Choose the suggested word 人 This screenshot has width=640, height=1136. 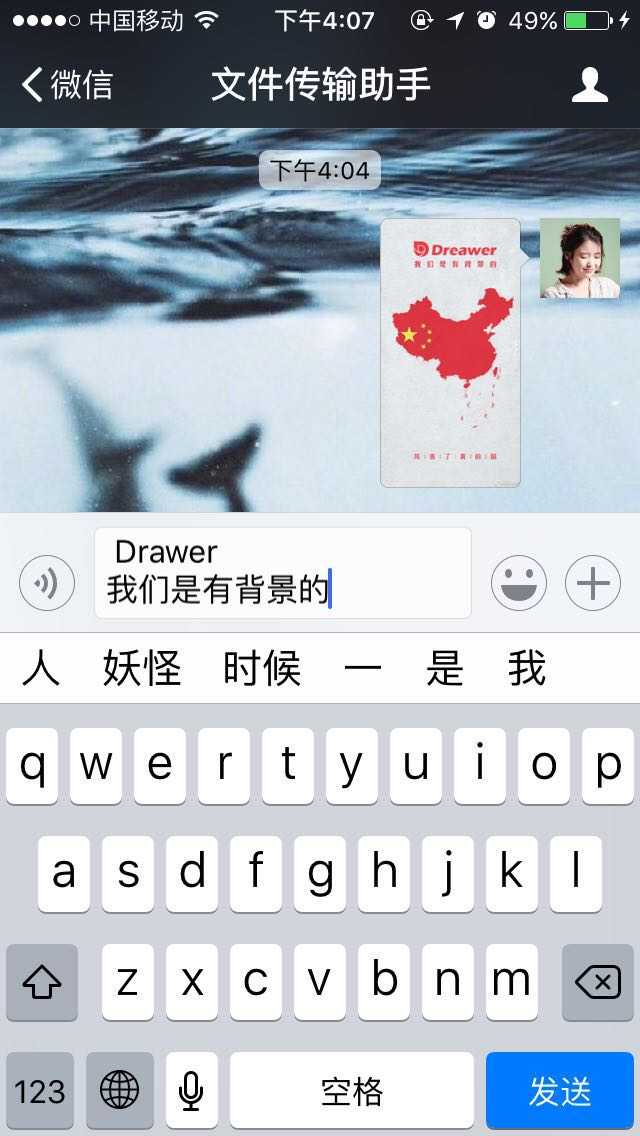pyautogui.click(x=41, y=668)
